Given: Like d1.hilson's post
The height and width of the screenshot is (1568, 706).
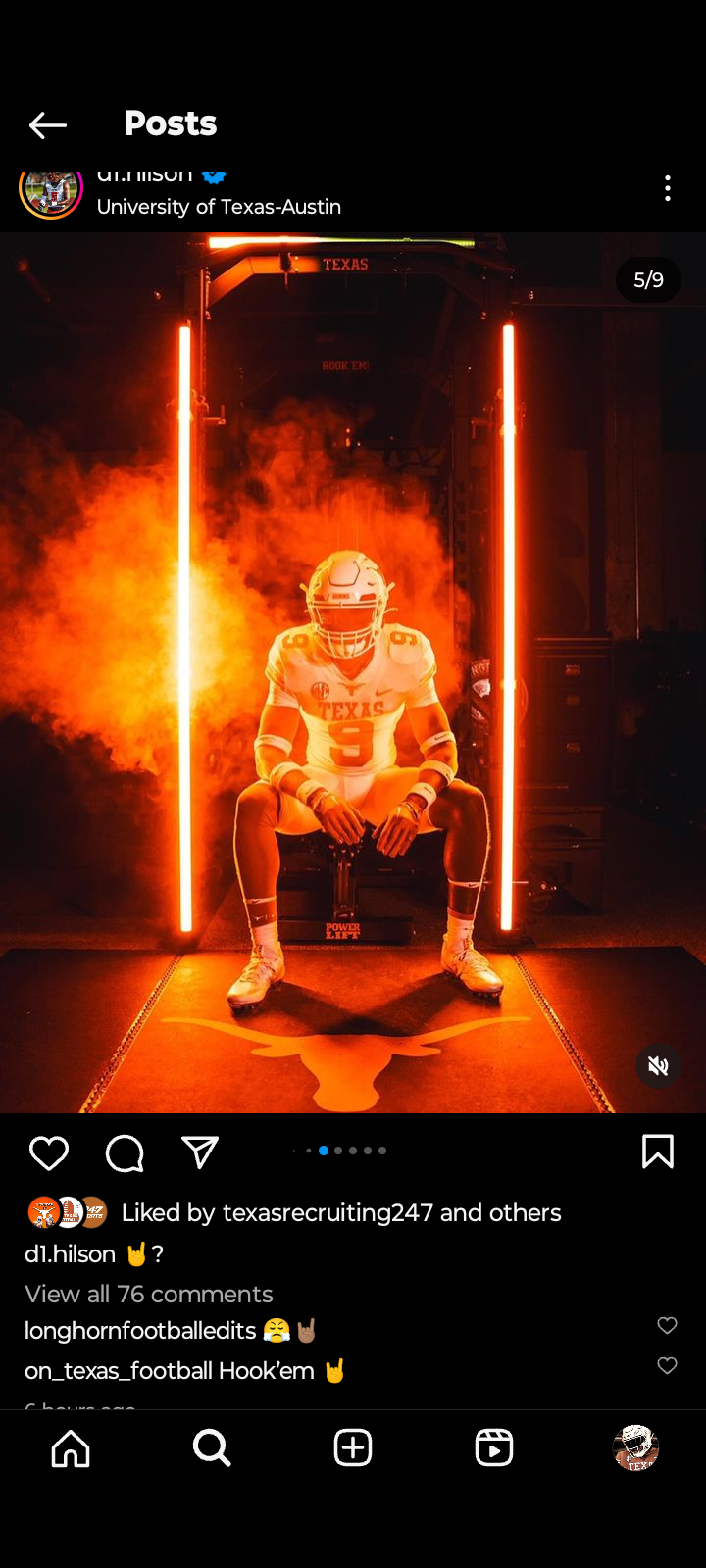Looking at the screenshot, I should (49, 1152).
